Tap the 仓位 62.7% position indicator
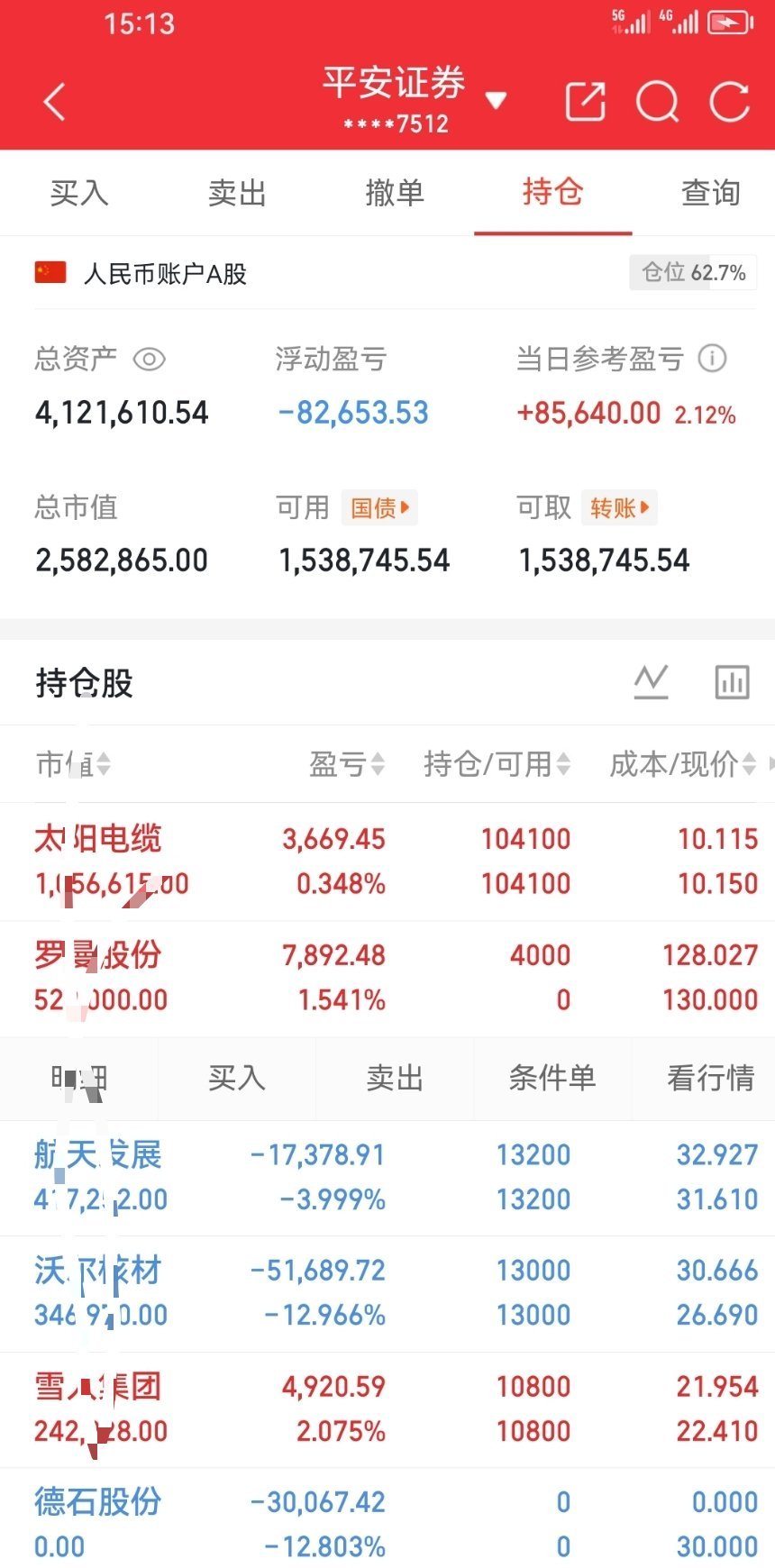 point(693,272)
